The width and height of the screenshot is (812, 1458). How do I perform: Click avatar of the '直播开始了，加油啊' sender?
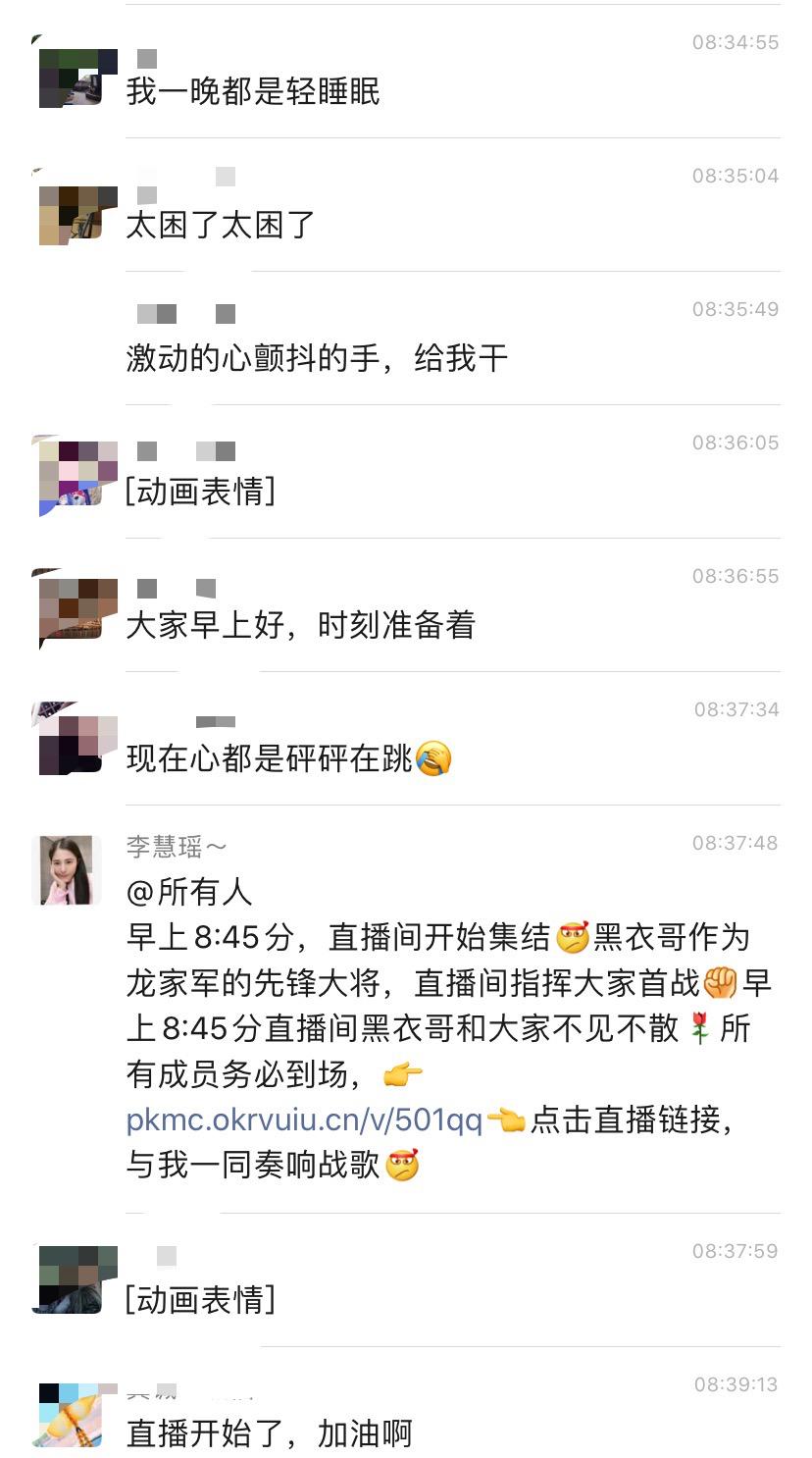point(69,1411)
